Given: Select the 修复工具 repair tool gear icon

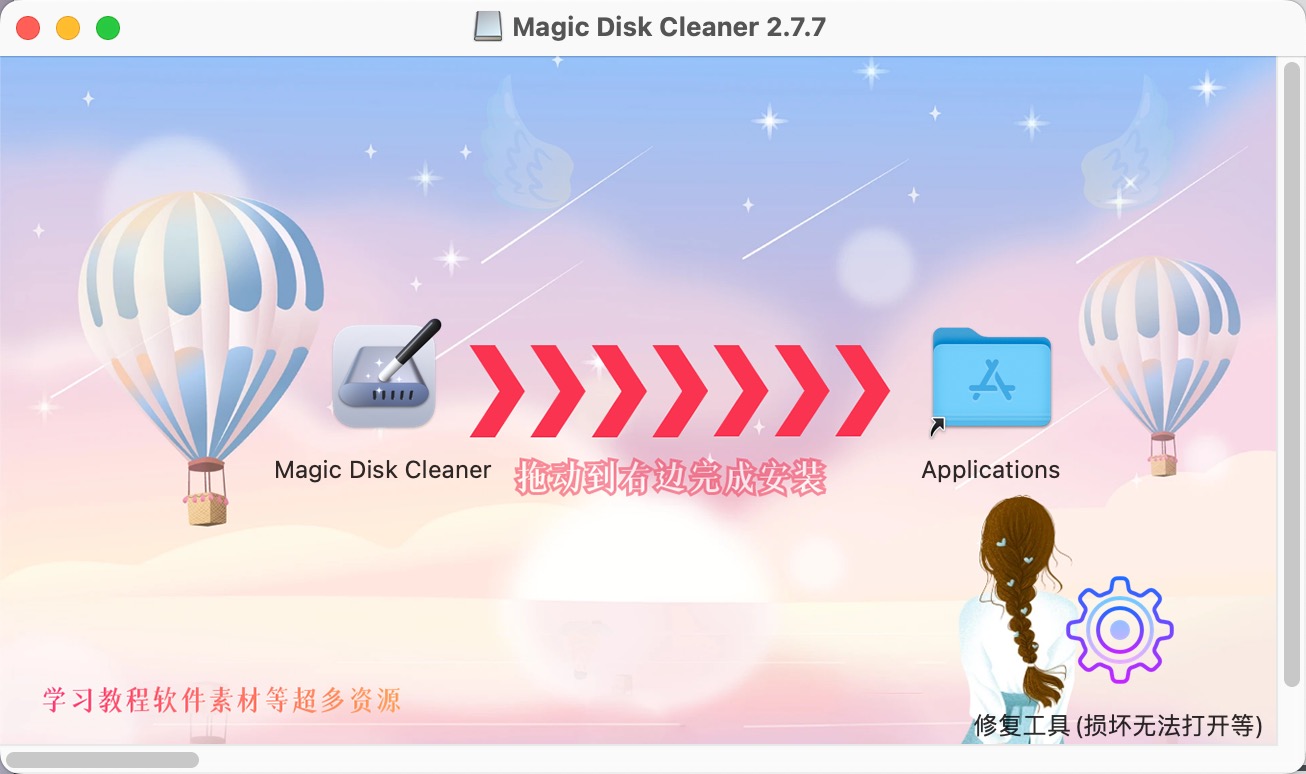Looking at the screenshot, I should [1119, 630].
